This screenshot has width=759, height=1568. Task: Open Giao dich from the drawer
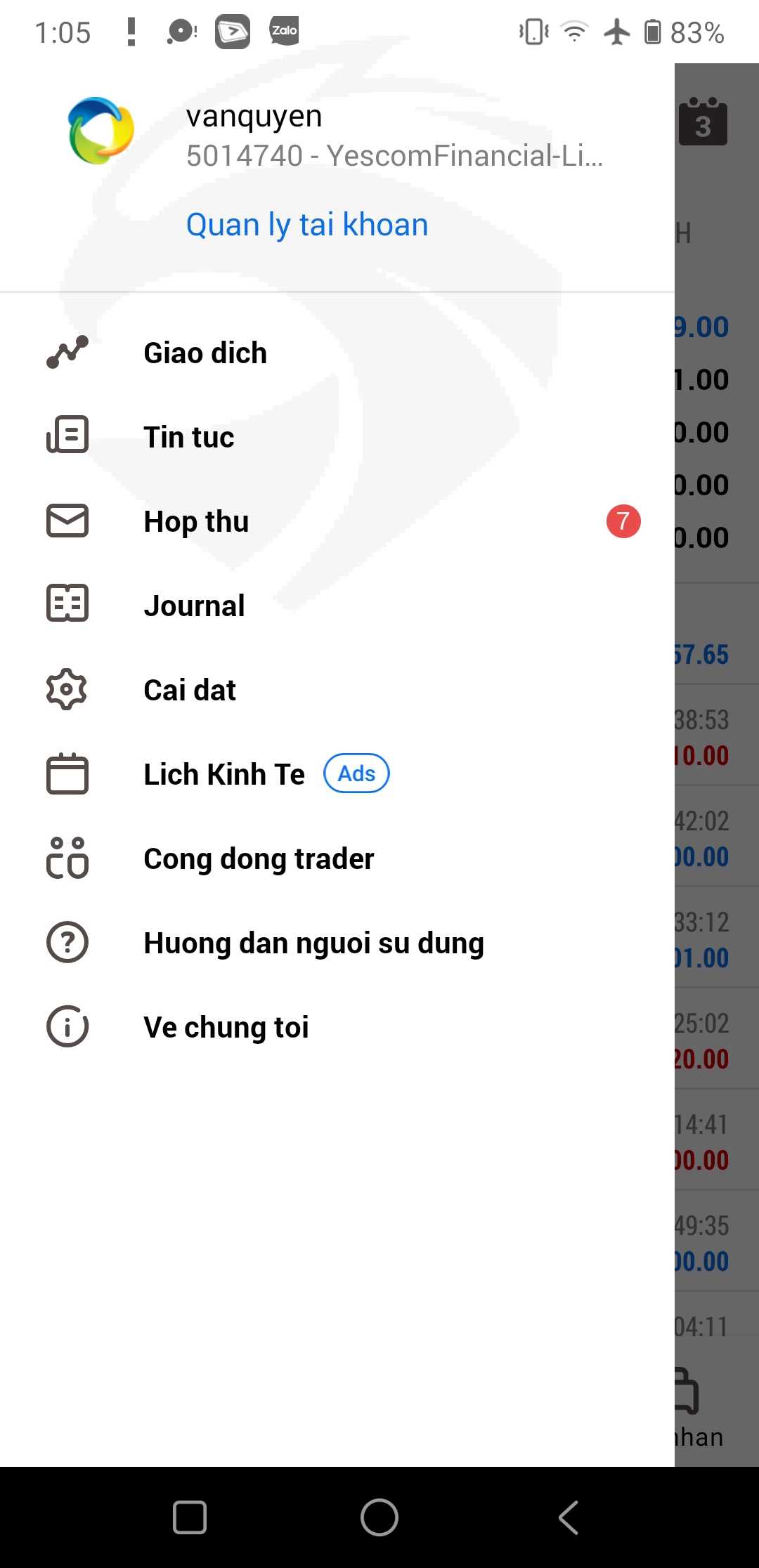click(337, 353)
